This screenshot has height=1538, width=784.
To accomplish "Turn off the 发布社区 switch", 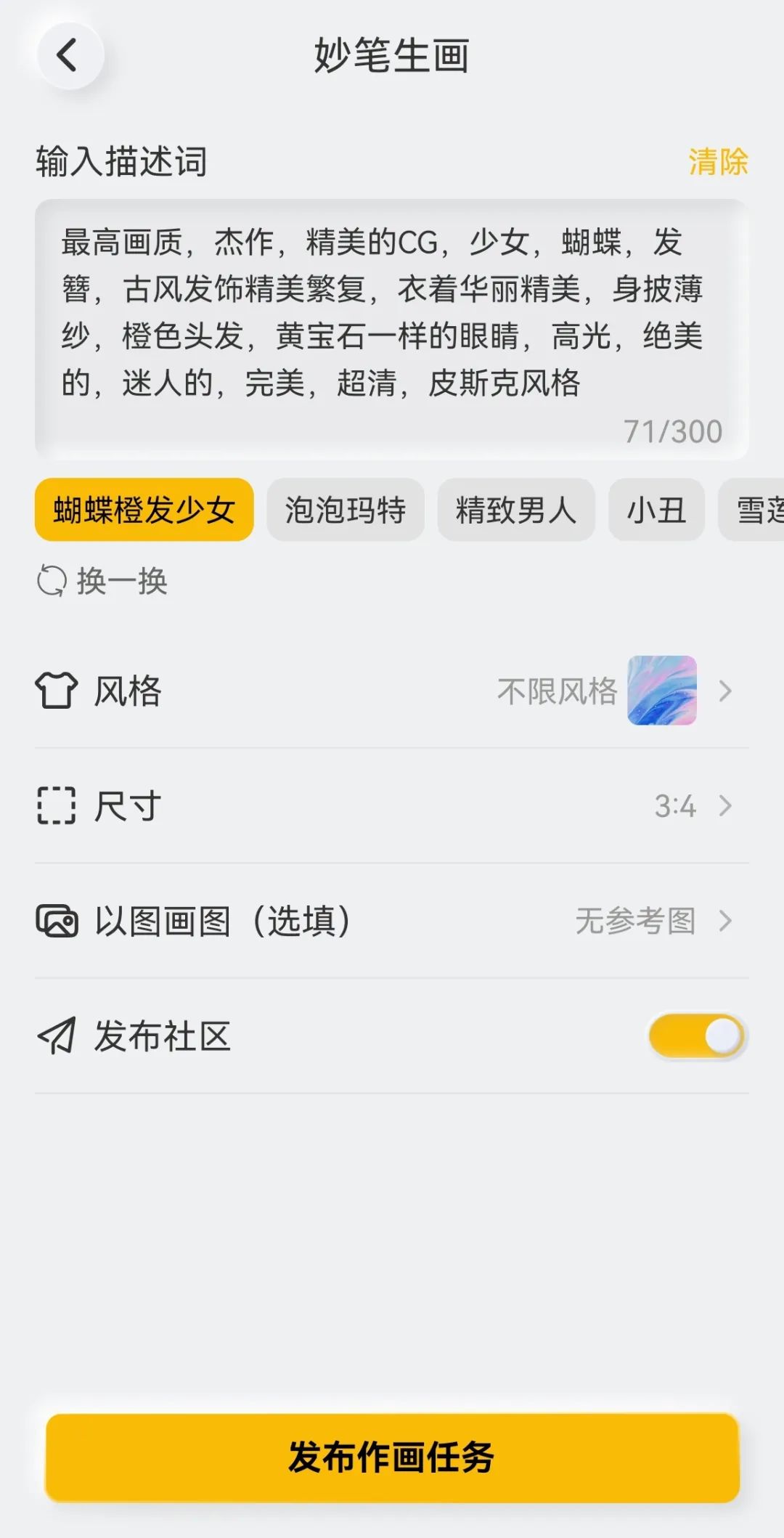I will click(x=697, y=1036).
